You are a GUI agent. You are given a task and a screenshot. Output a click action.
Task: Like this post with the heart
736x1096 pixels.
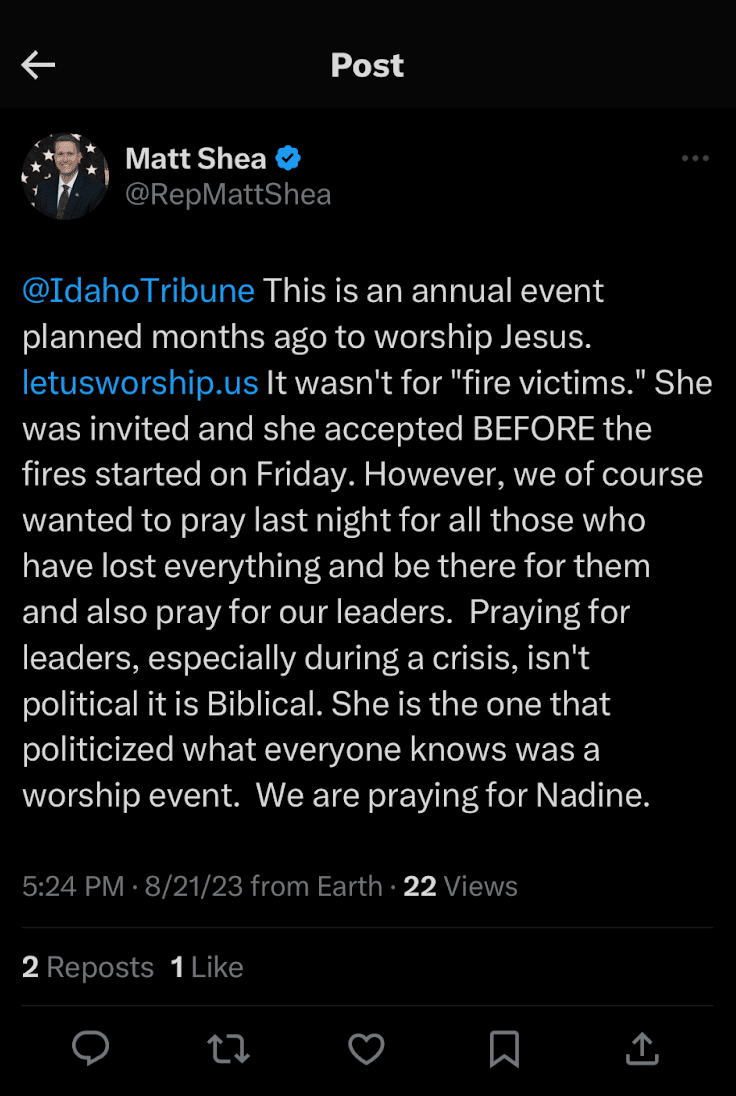(366, 1048)
